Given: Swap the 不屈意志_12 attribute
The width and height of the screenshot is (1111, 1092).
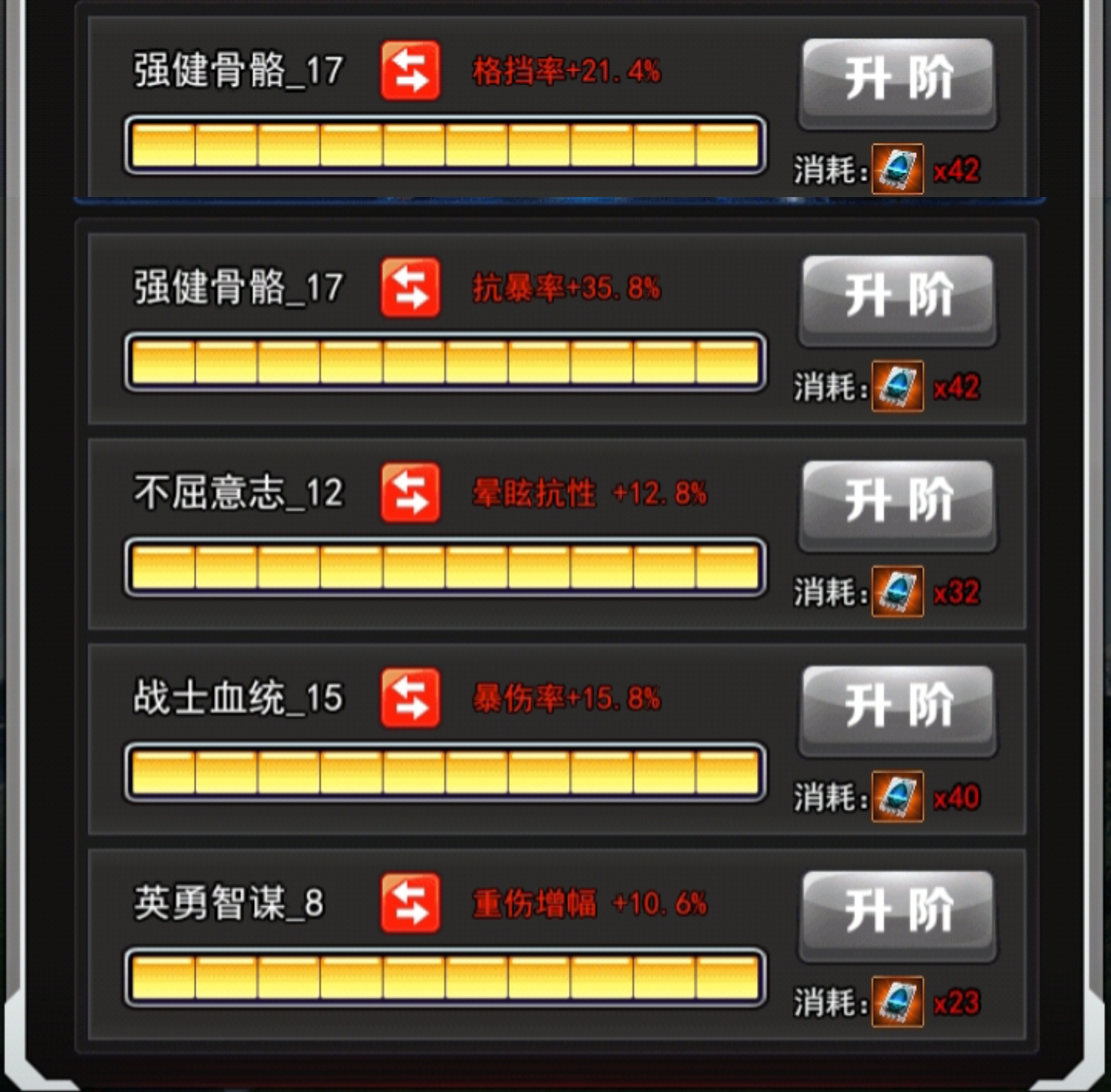Looking at the screenshot, I should pos(410,493).
